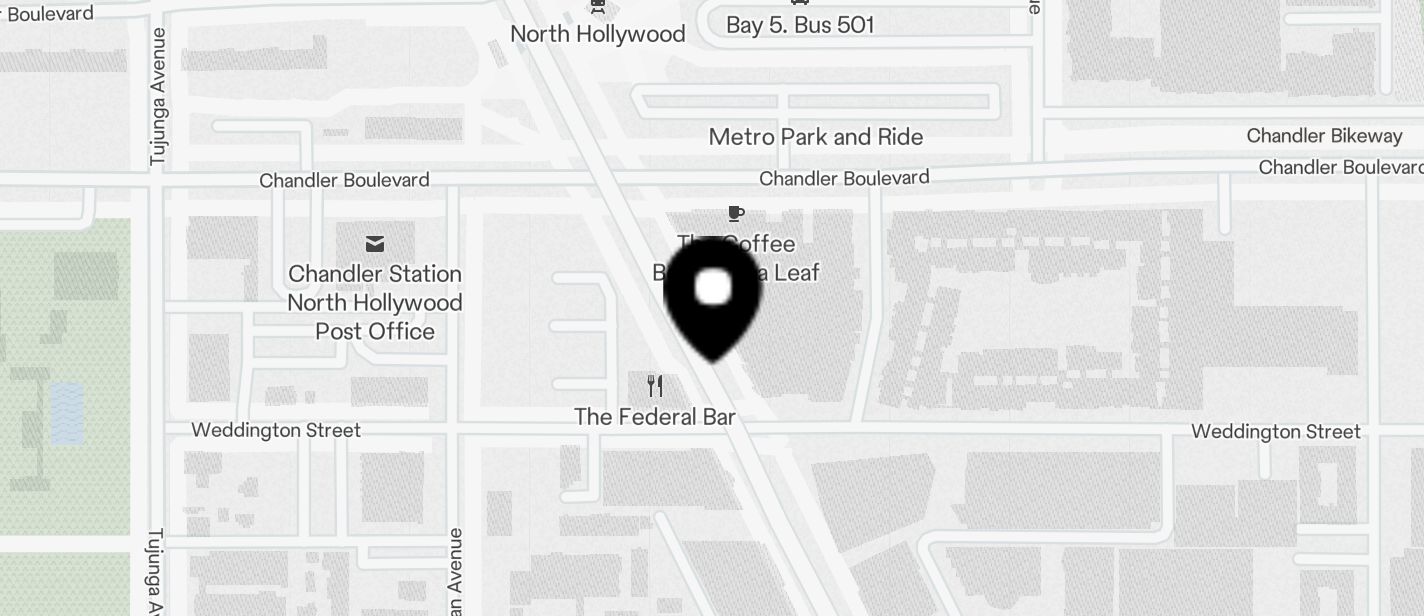Select The Federal Bar restaurant marker

click(655, 386)
